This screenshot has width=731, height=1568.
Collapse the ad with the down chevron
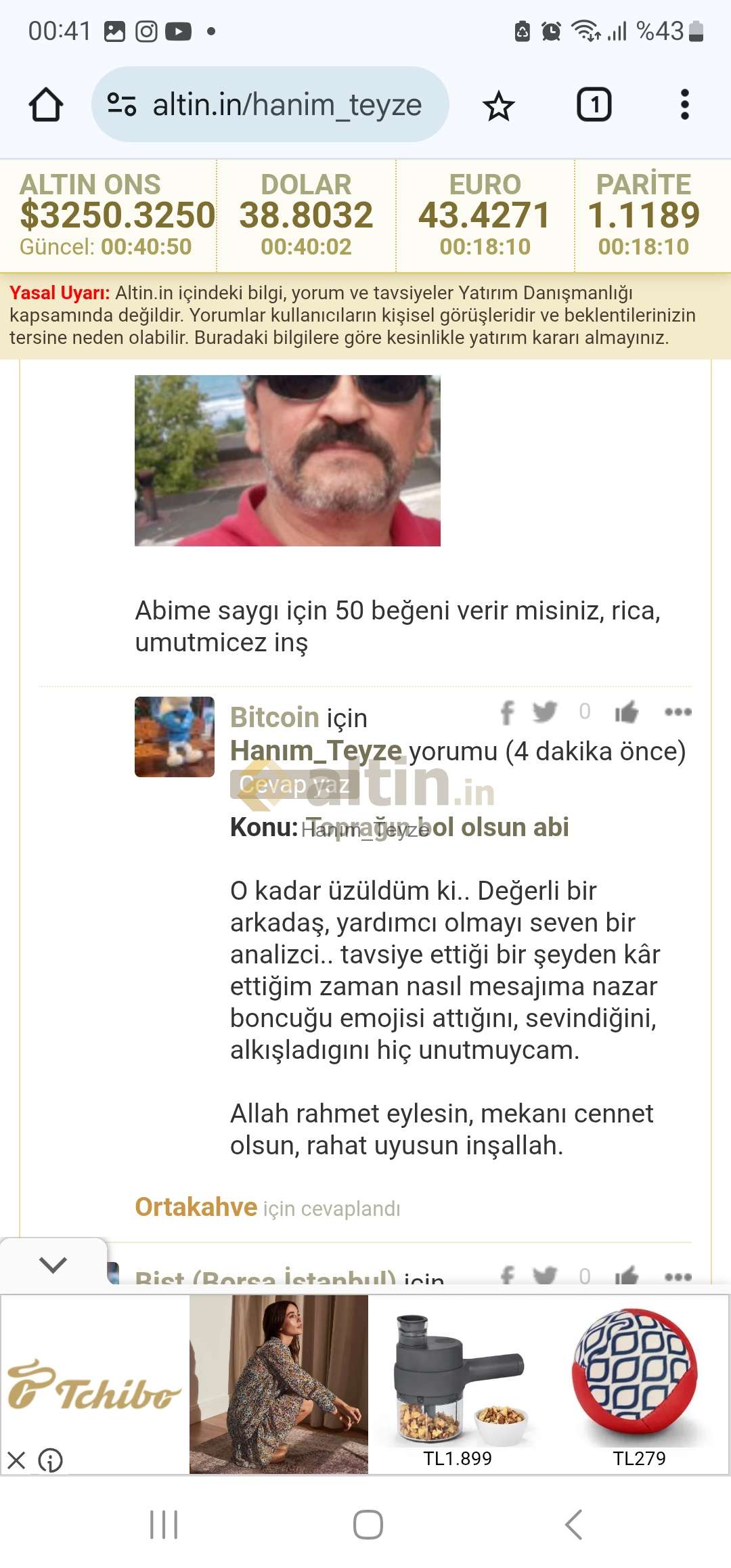53,1264
